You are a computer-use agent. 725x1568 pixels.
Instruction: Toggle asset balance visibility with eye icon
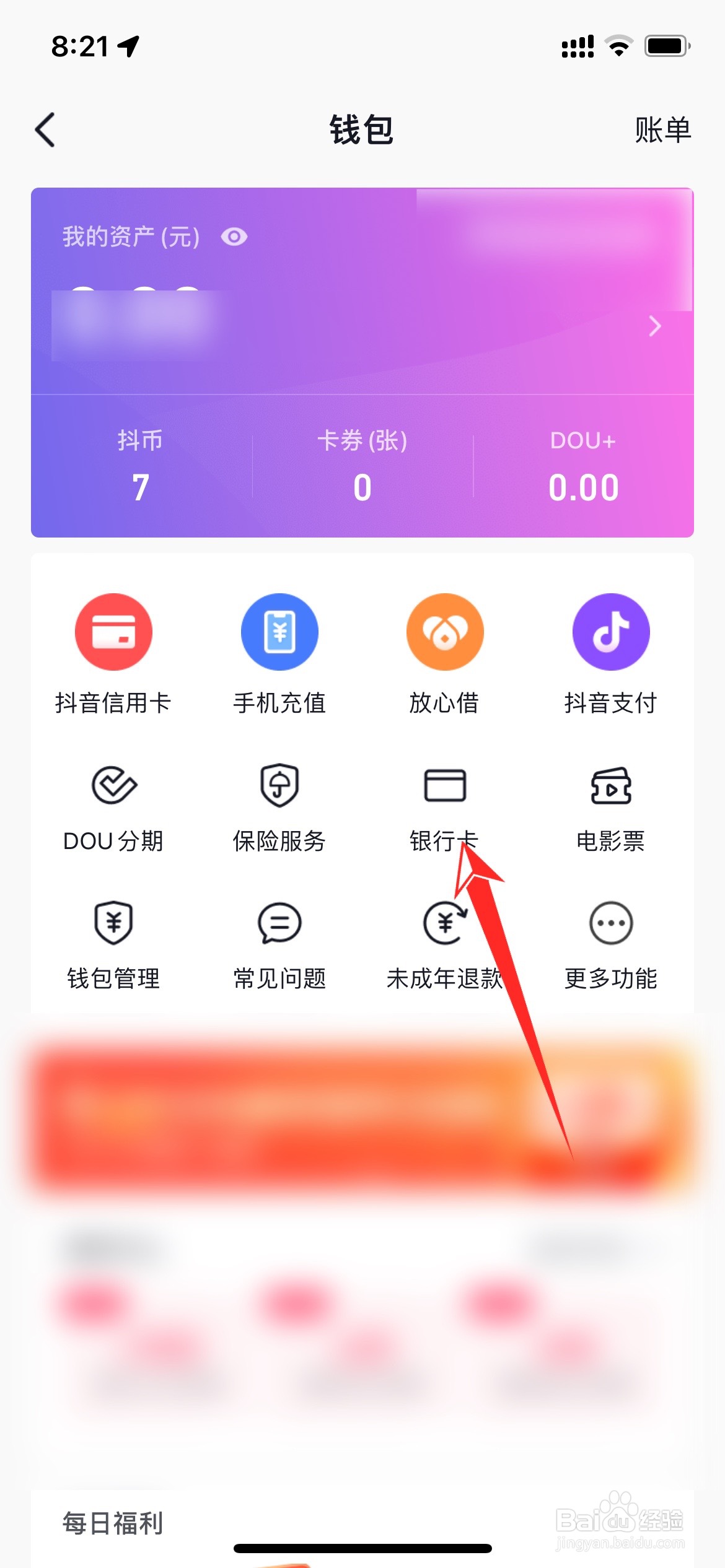click(234, 237)
